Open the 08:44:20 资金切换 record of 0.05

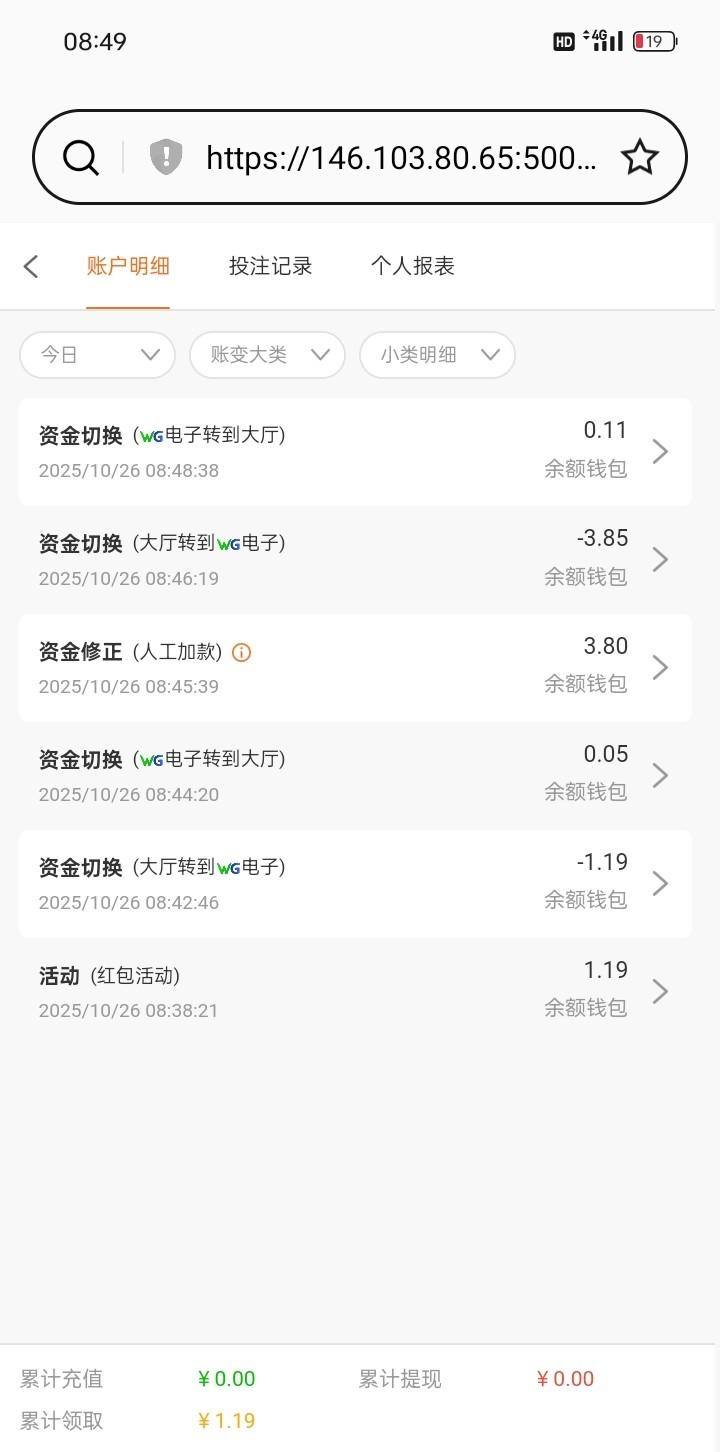pos(355,776)
